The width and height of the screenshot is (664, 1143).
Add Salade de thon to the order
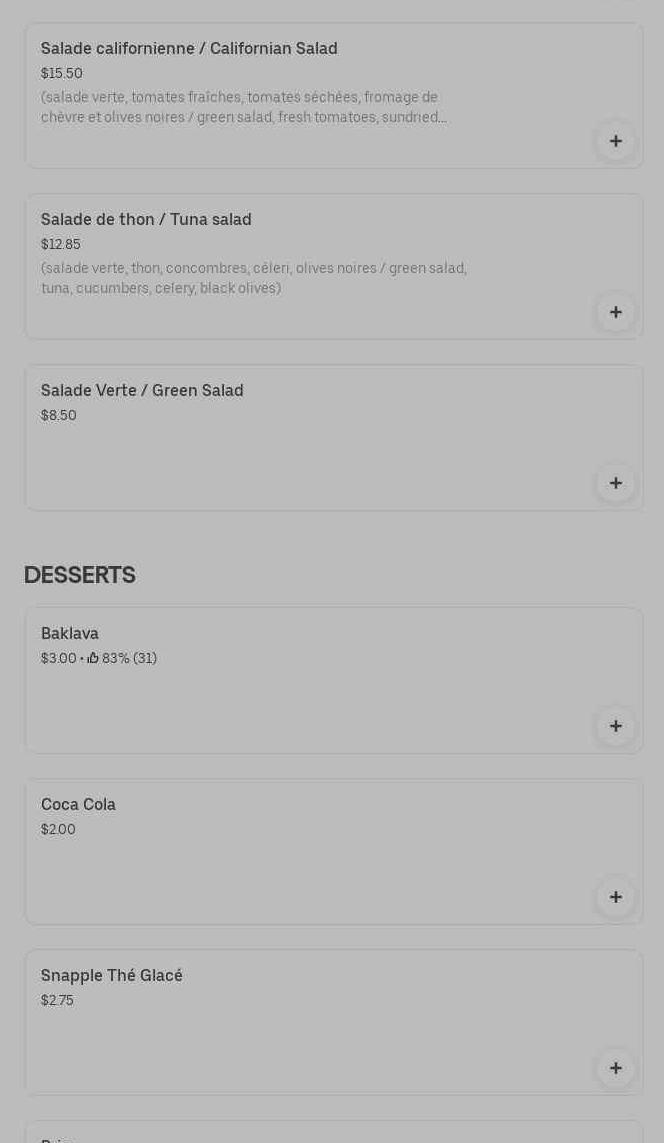615,312
